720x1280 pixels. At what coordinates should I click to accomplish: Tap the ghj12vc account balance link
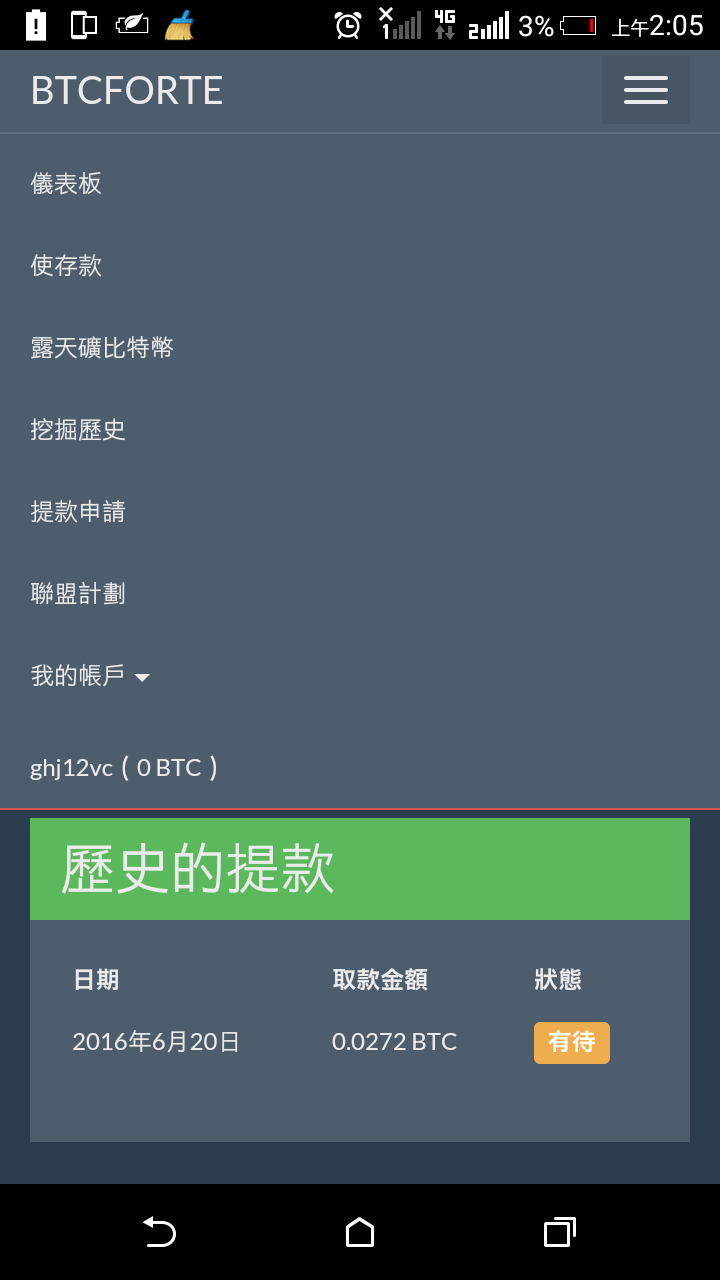click(124, 768)
